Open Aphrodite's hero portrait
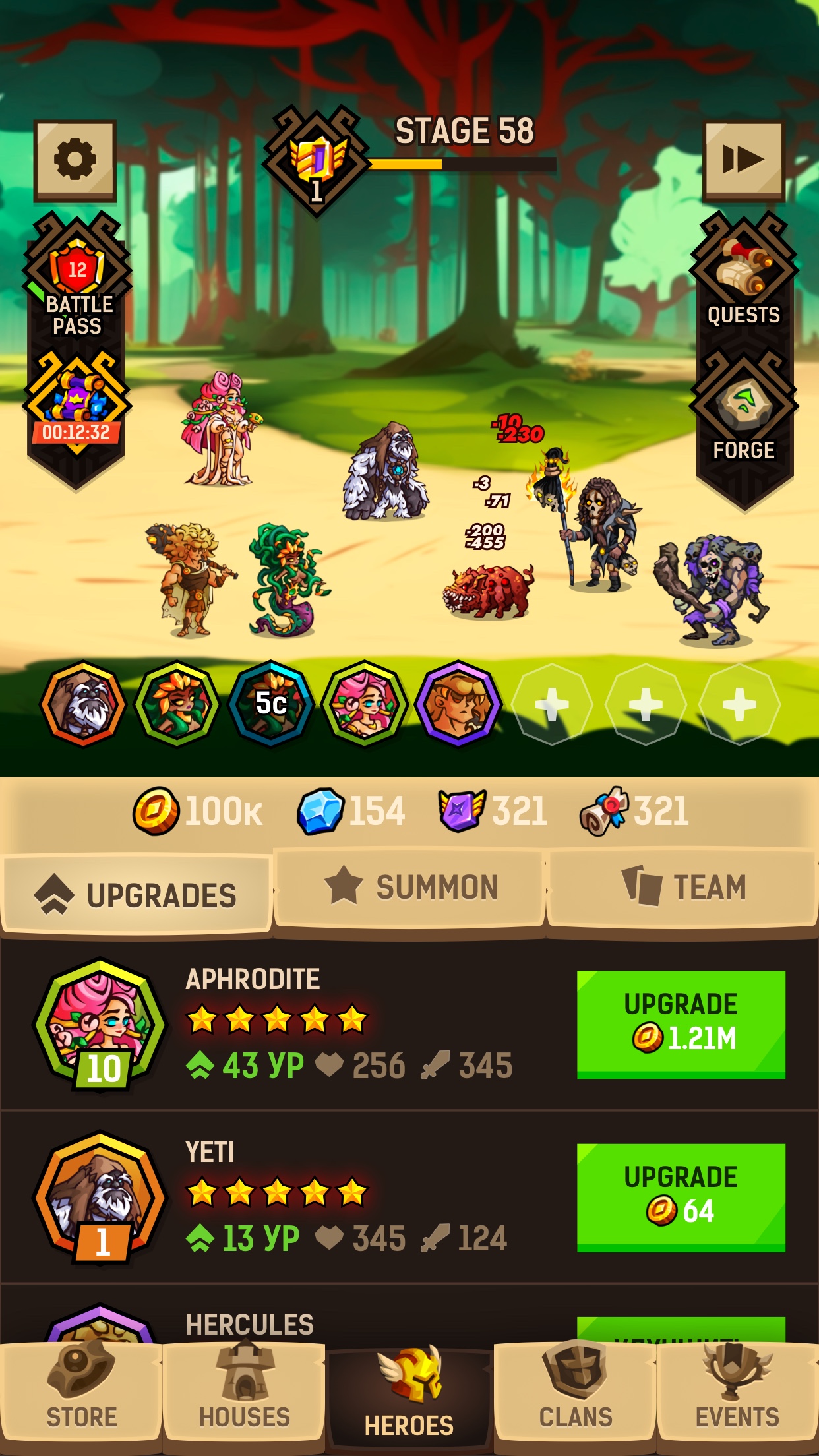819x1456 pixels. click(x=100, y=1024)
